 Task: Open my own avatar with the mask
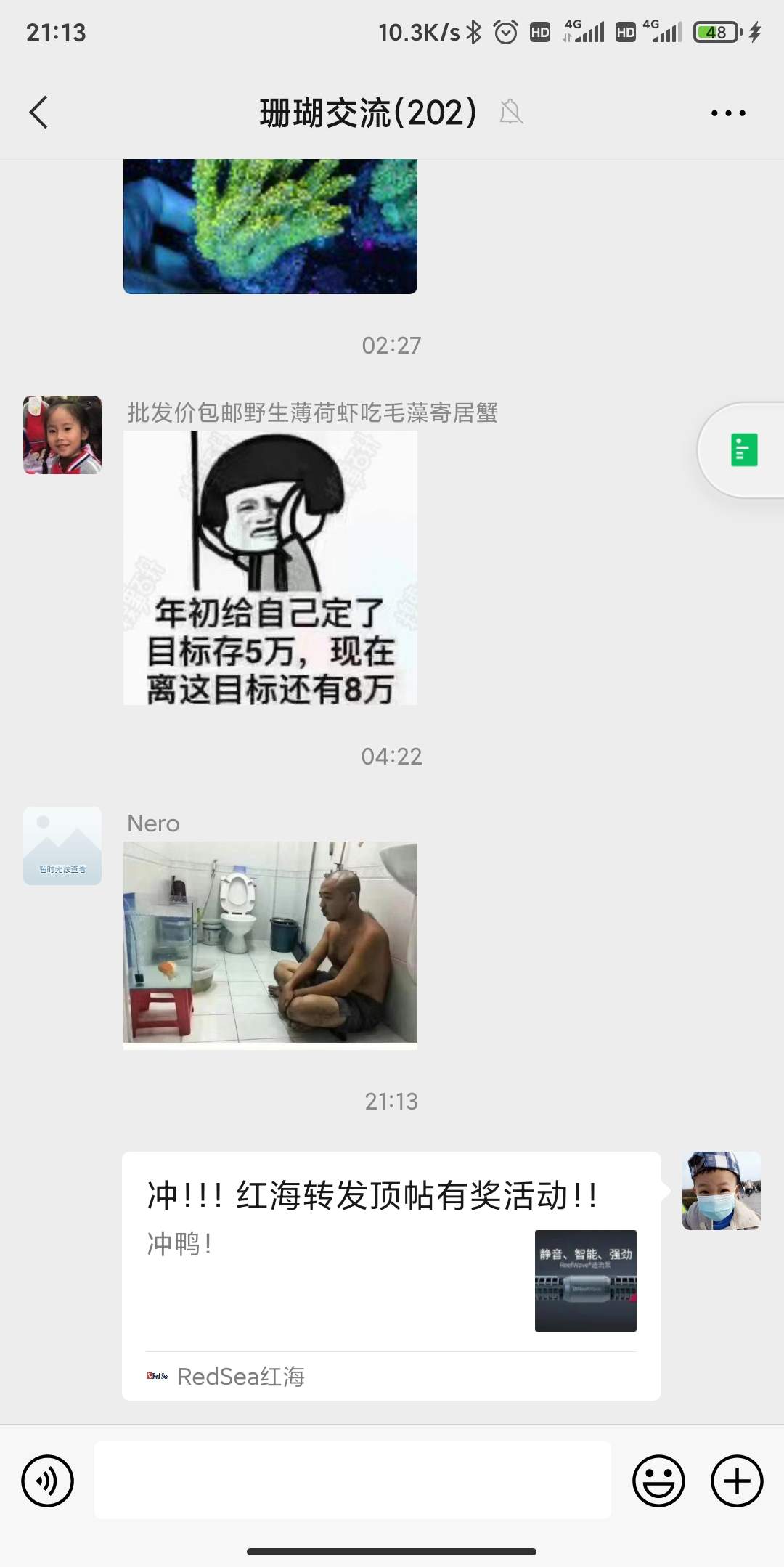(721, 1190)
